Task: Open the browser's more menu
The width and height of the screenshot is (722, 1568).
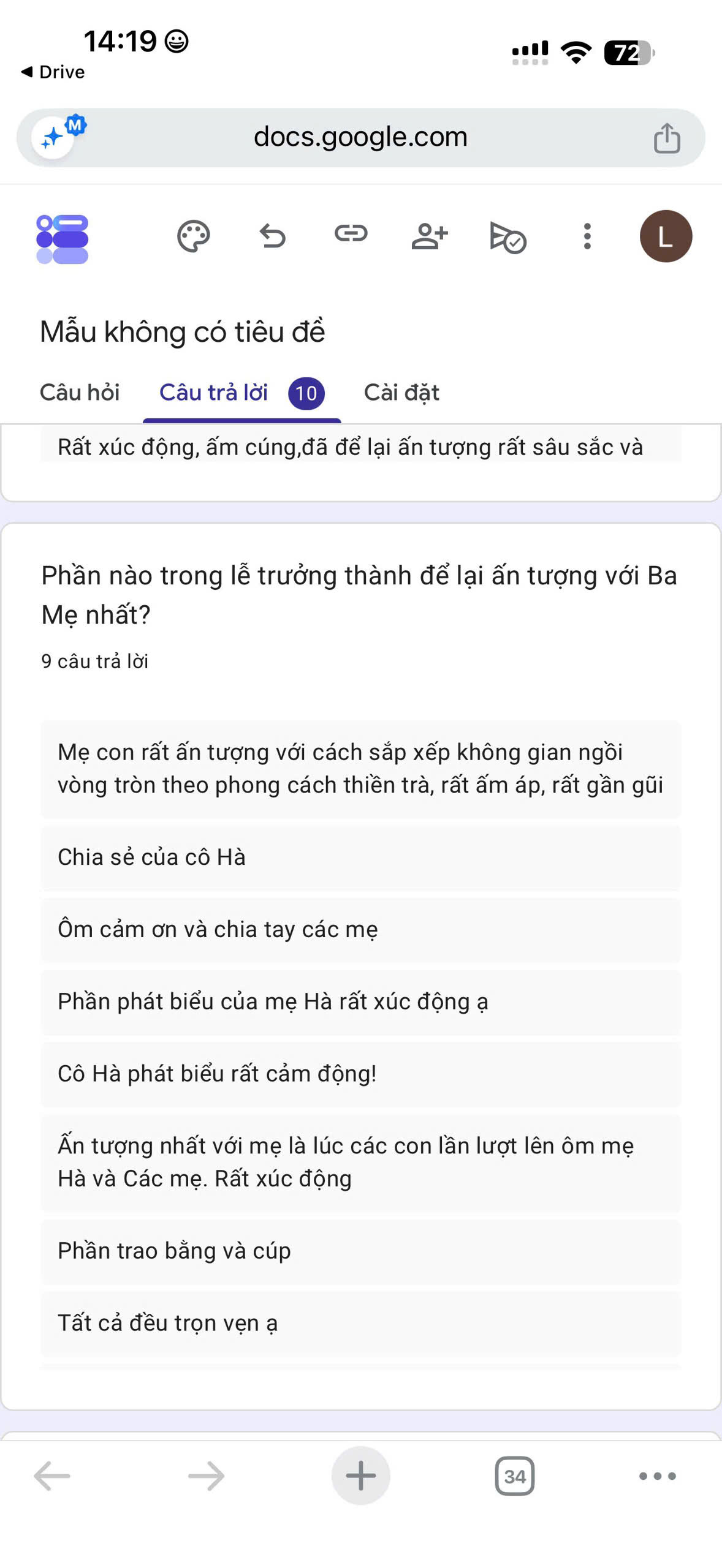Action: click(x=658, y=1476)
